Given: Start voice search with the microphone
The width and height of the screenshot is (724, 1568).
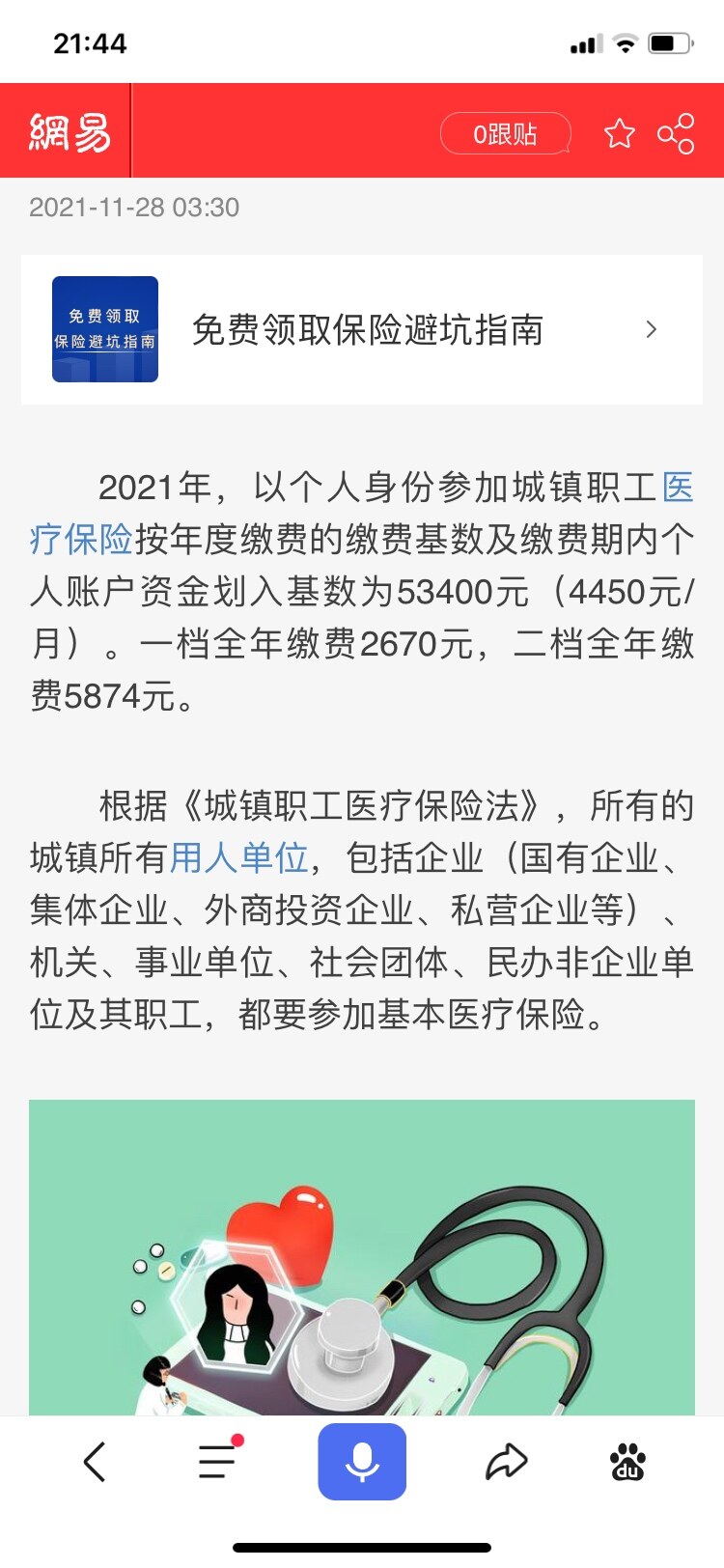Looking at the screenshot, I should pos(362,1462).
